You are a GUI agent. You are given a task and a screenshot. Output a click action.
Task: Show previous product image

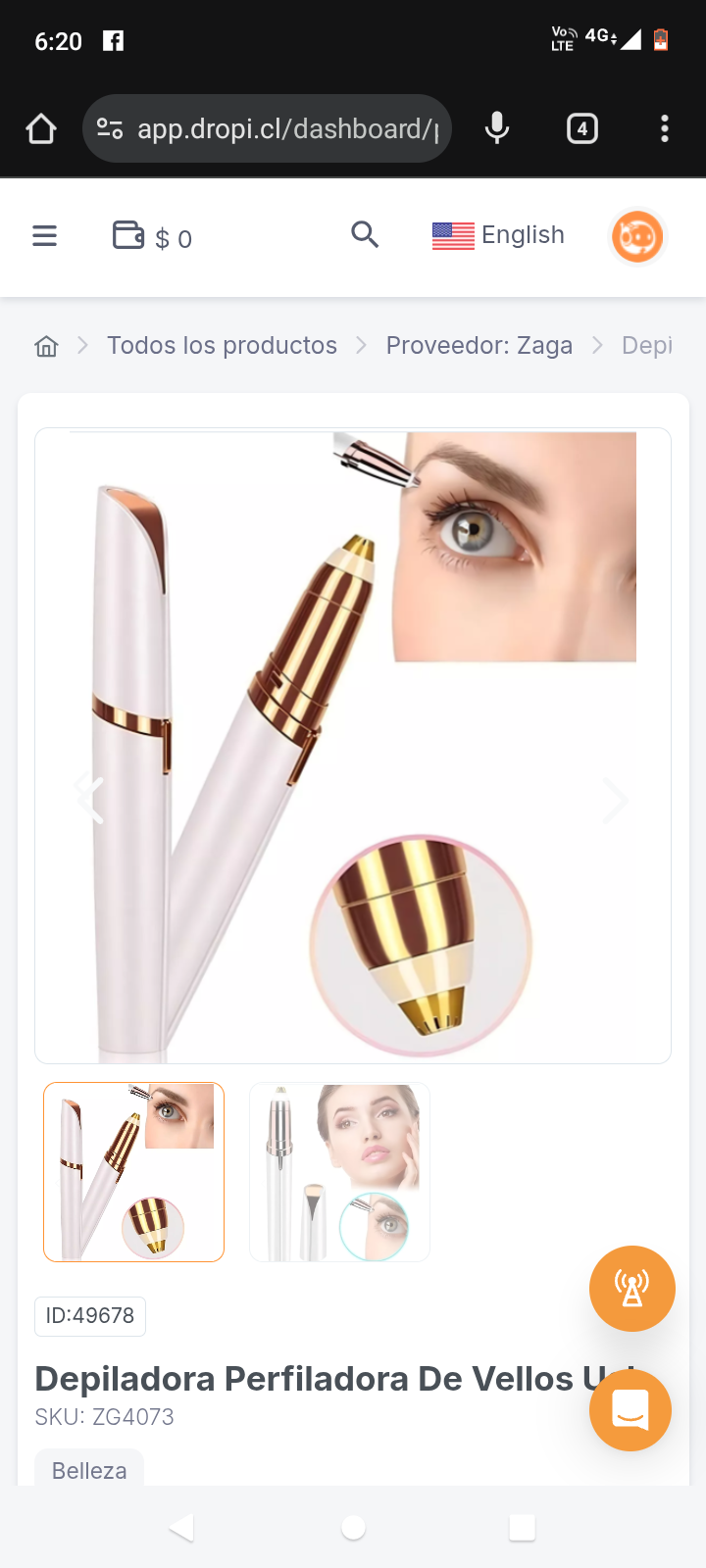click(x=90, y=798)
